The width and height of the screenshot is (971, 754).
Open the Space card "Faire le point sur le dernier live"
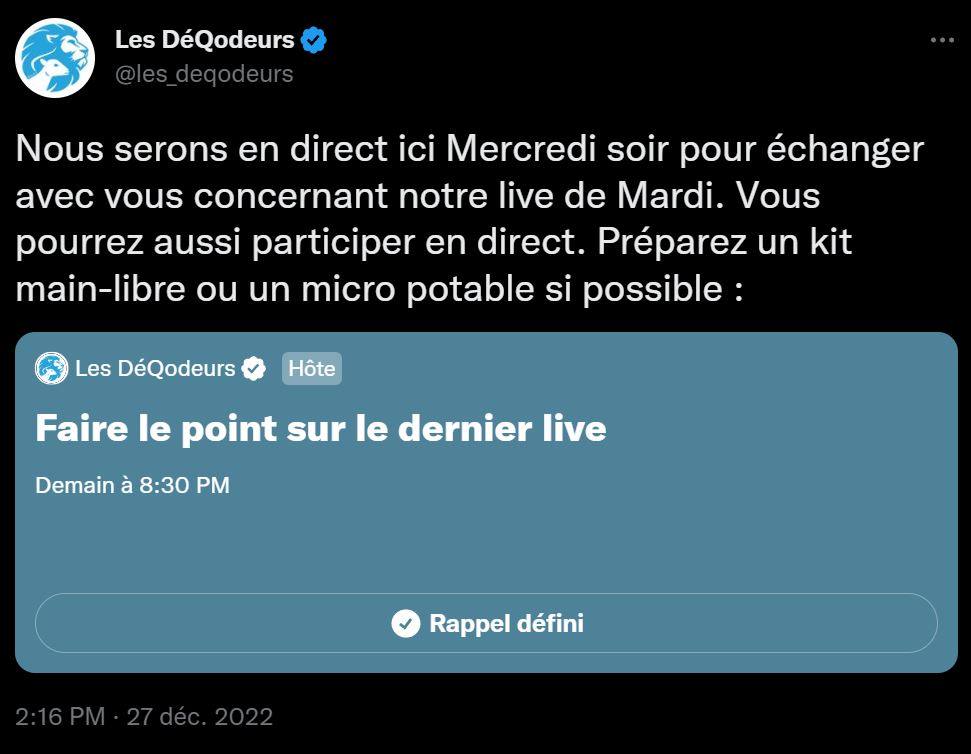(321, 429)
